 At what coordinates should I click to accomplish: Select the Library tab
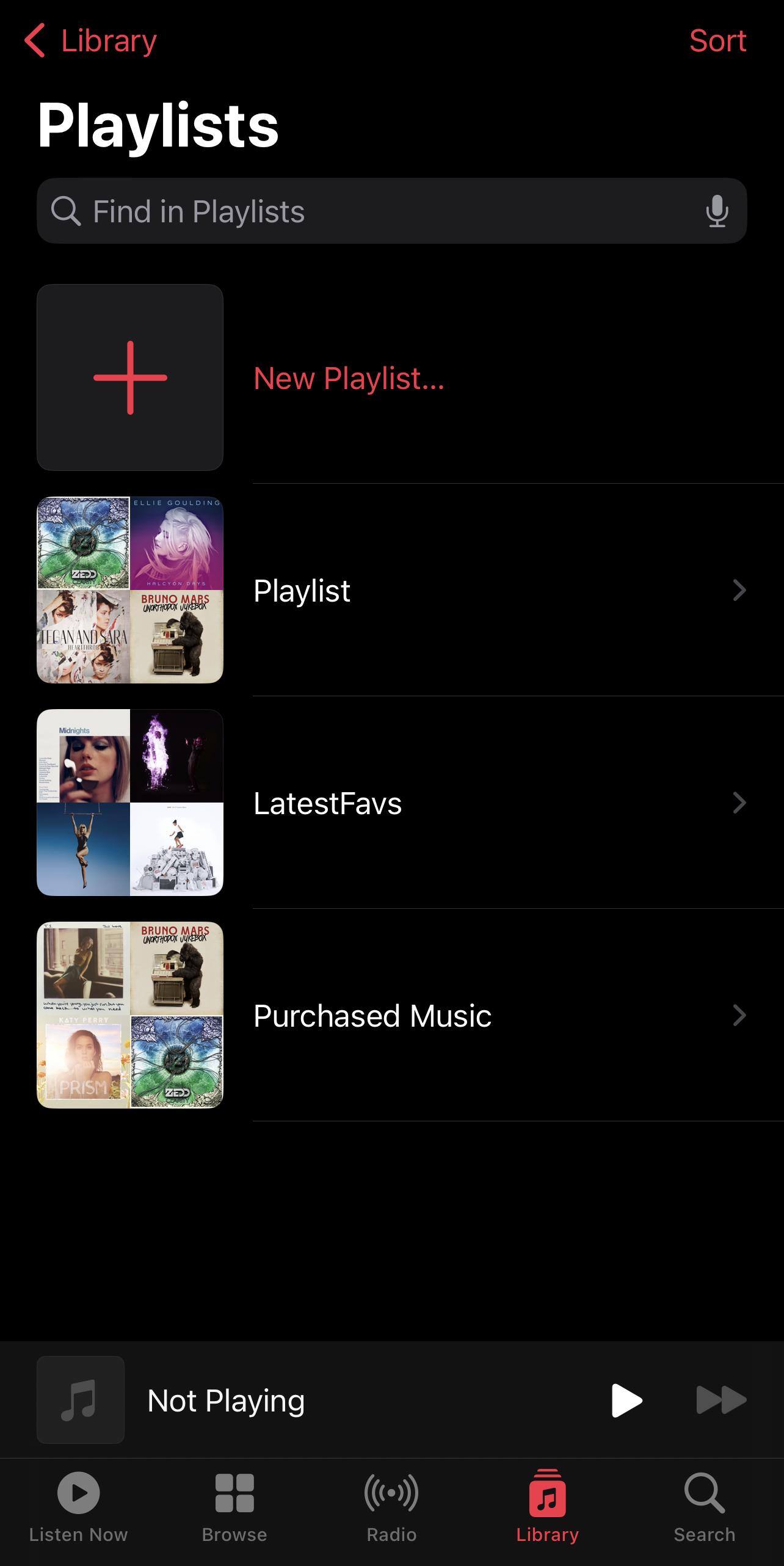pos(547,1507)
